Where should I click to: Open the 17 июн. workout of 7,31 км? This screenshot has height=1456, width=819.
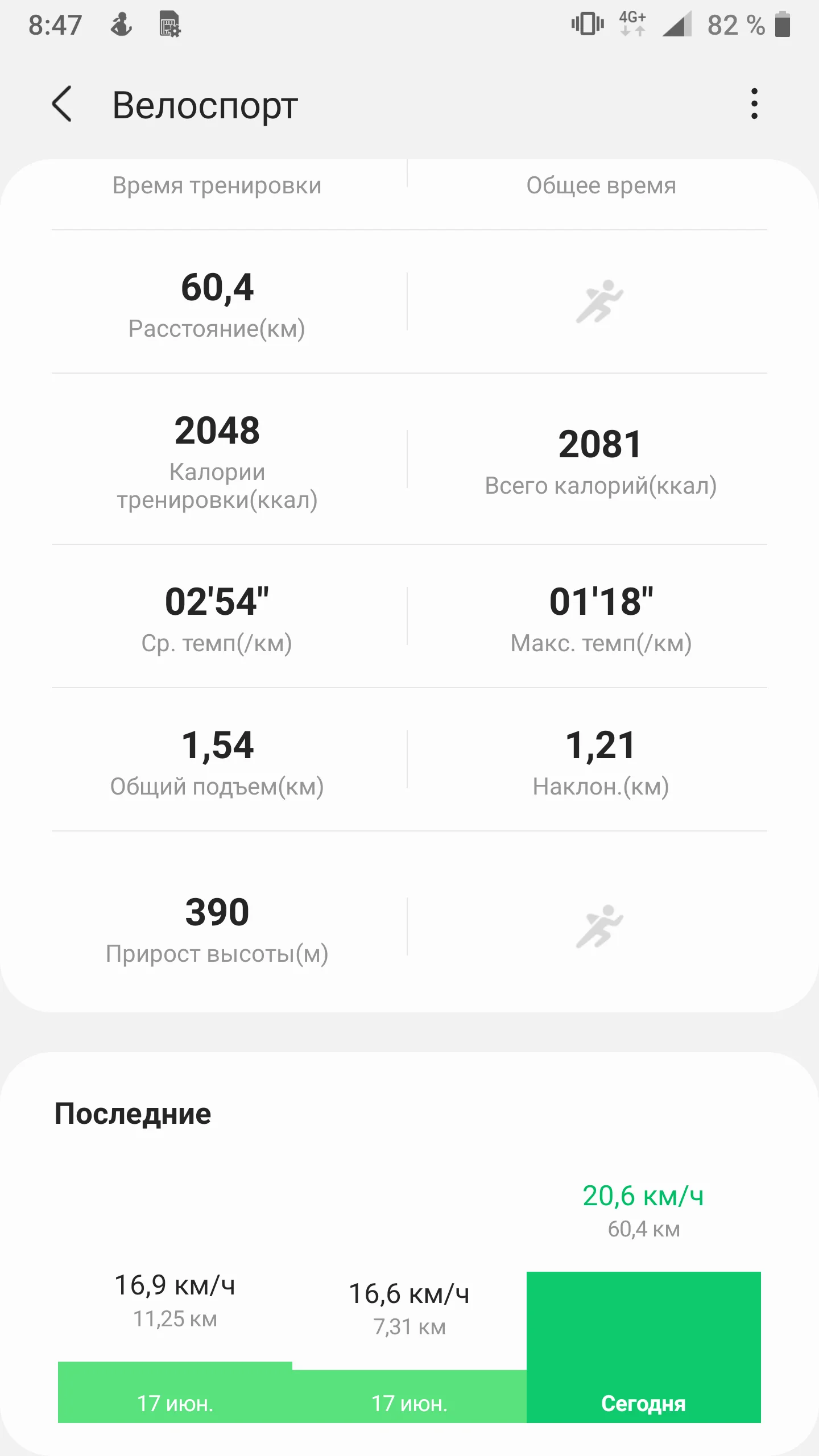coord(409,1396)
